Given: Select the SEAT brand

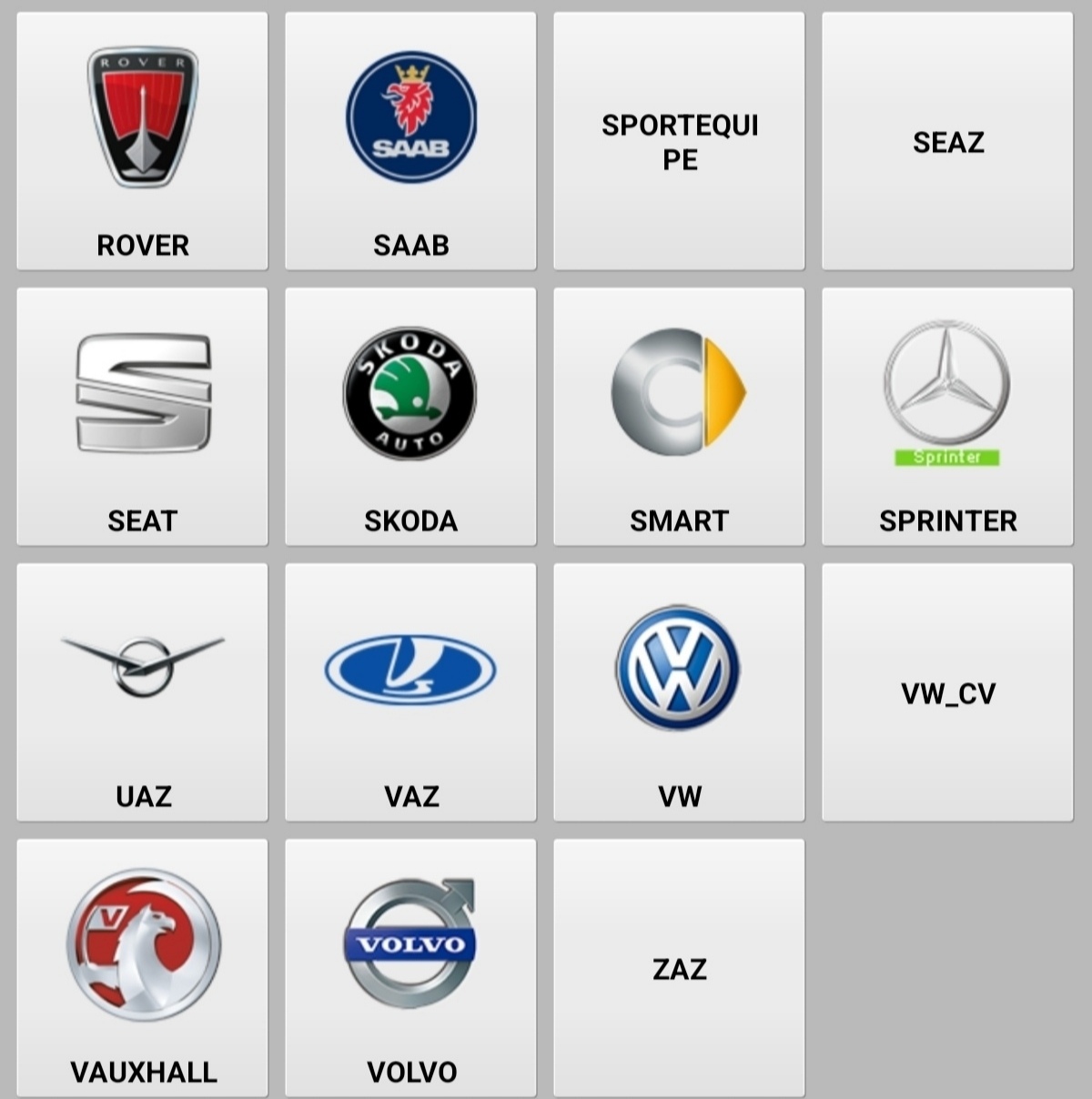Looking at the screenshot, I should coord(142,417).
